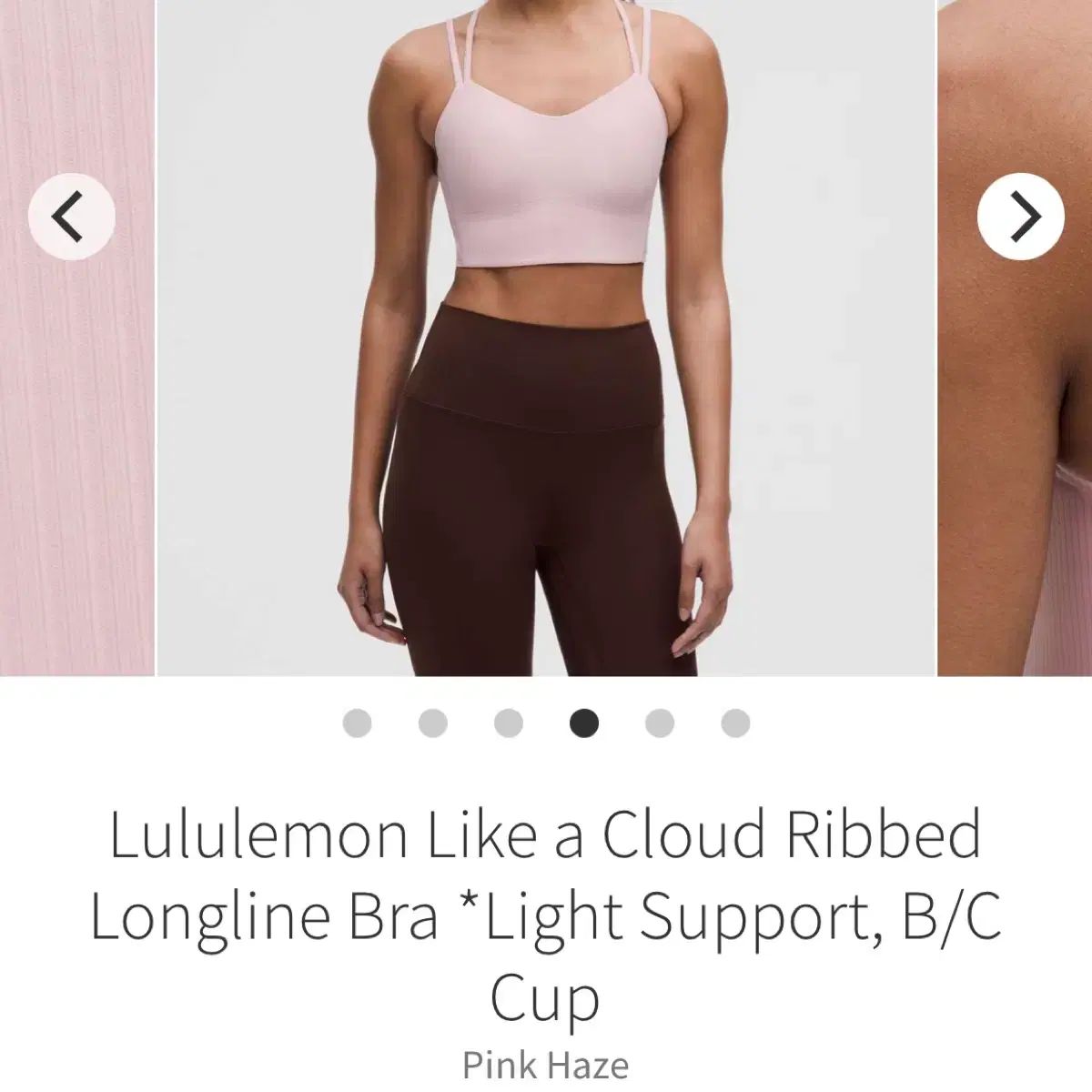Select the second carousel dot

433,723
